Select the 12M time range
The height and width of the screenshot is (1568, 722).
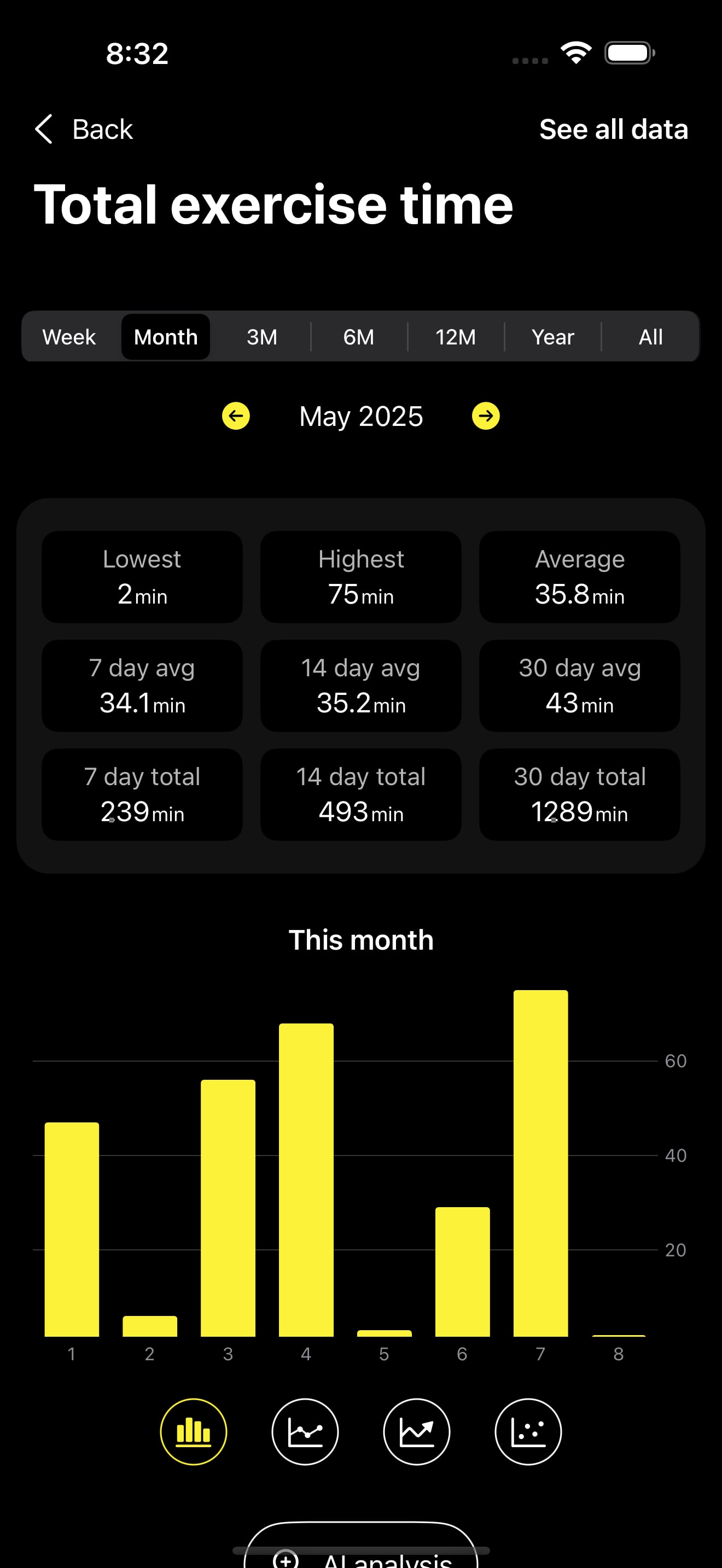coord(456,337)
